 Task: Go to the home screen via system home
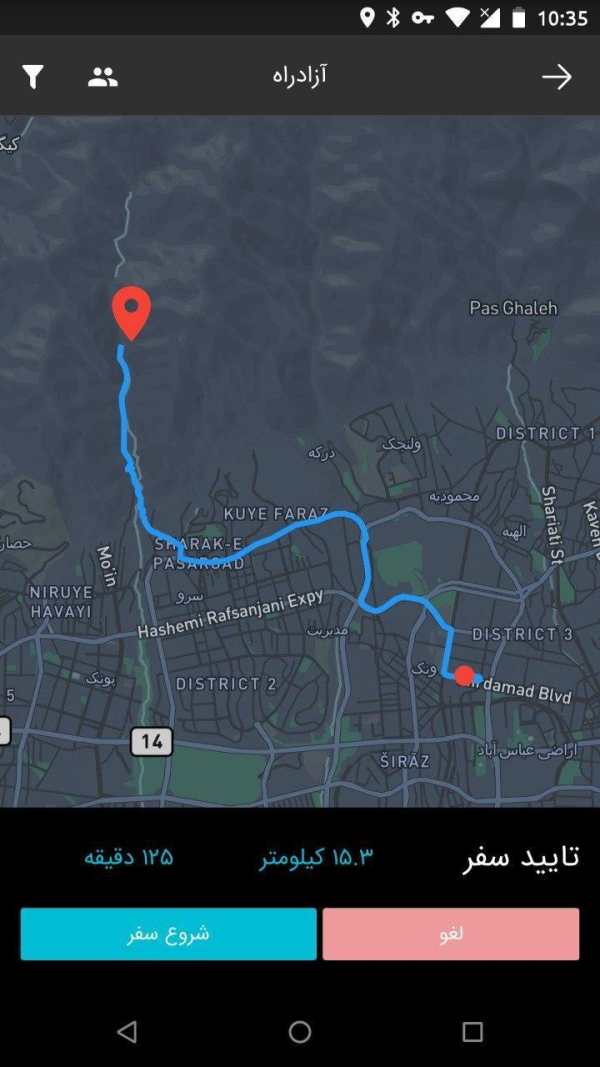click(300, 1032)
